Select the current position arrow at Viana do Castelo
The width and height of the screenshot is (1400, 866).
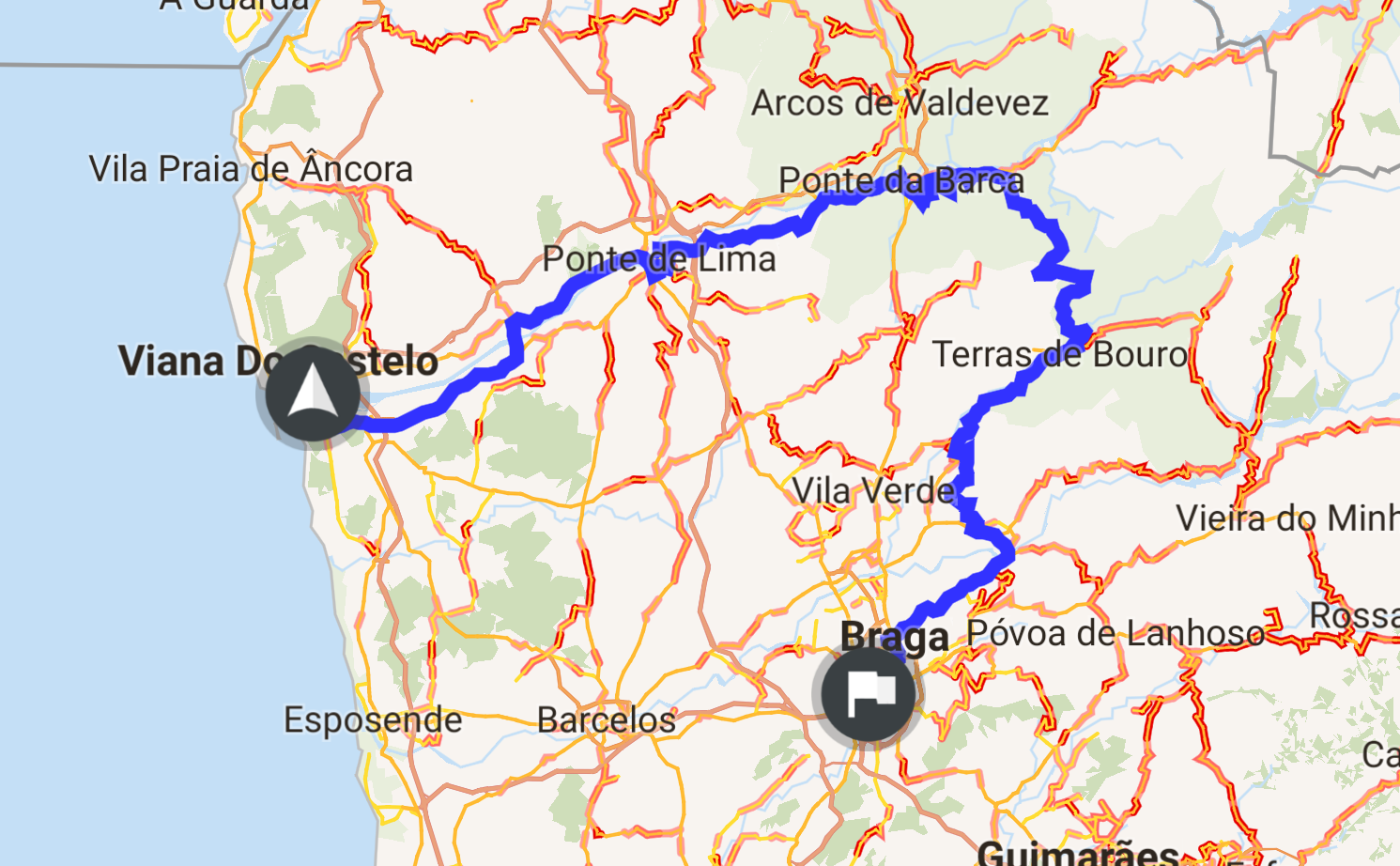point(313,393)
